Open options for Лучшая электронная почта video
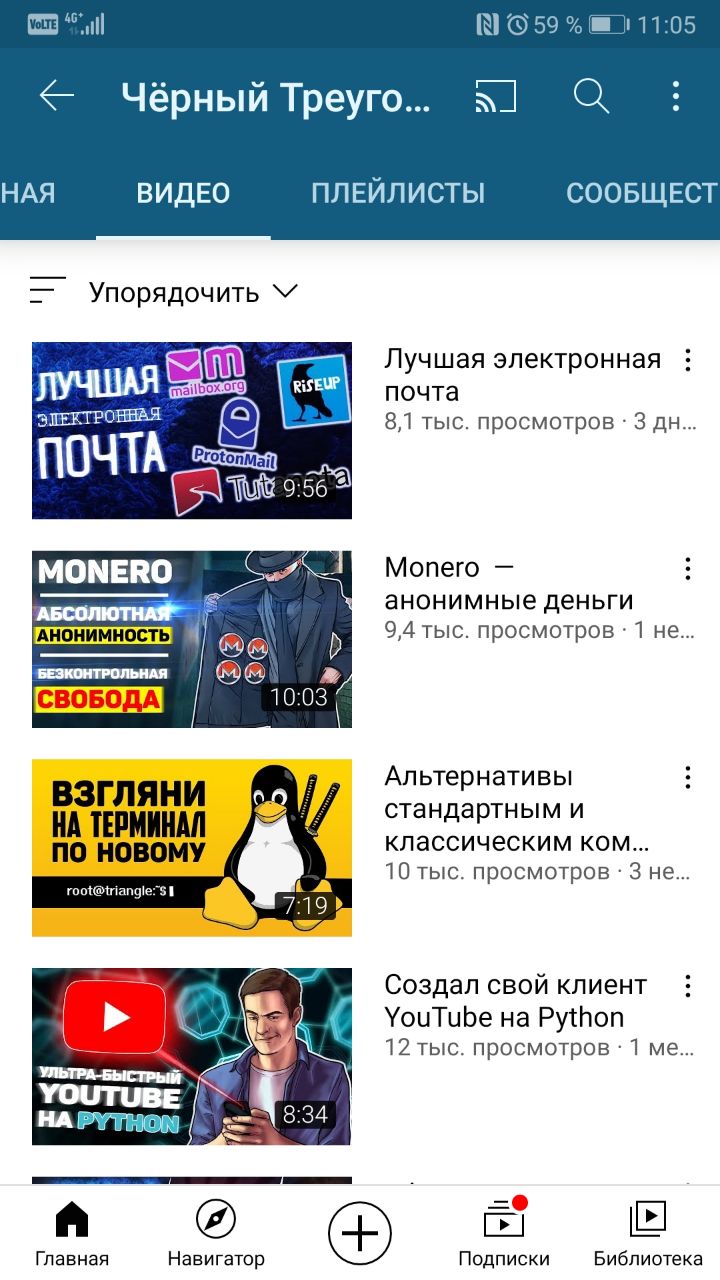This screenshot has width=720, height=1280. tap(687, 361)
